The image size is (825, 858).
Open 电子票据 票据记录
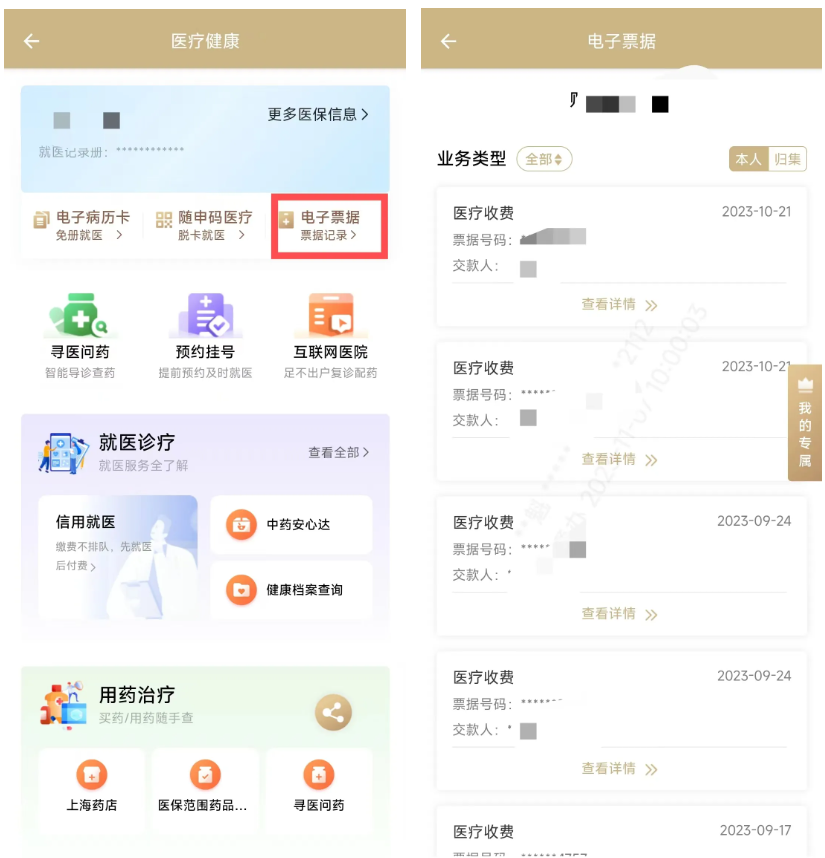[x=329, y=226]
